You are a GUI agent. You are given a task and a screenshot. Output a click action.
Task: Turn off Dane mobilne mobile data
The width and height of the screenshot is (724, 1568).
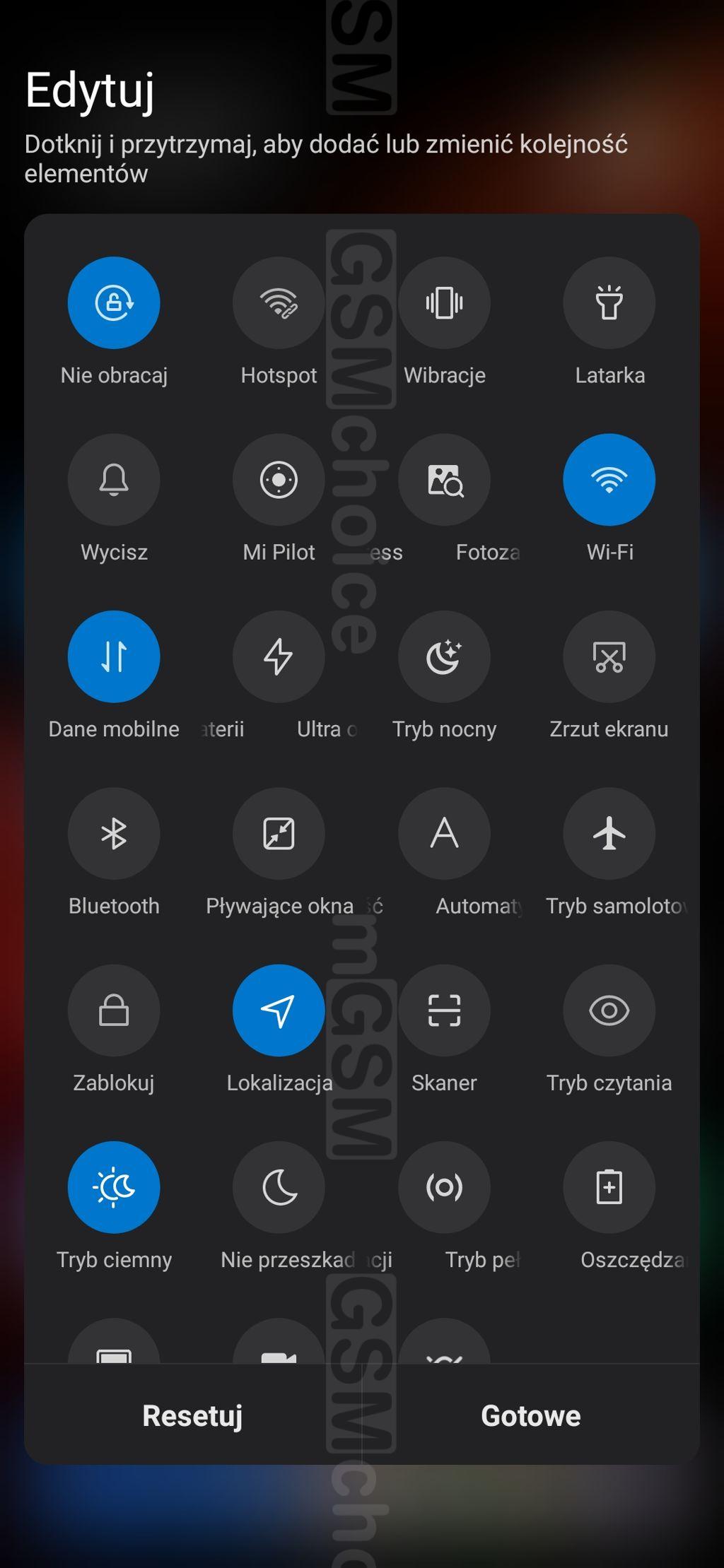pos(114,656)
